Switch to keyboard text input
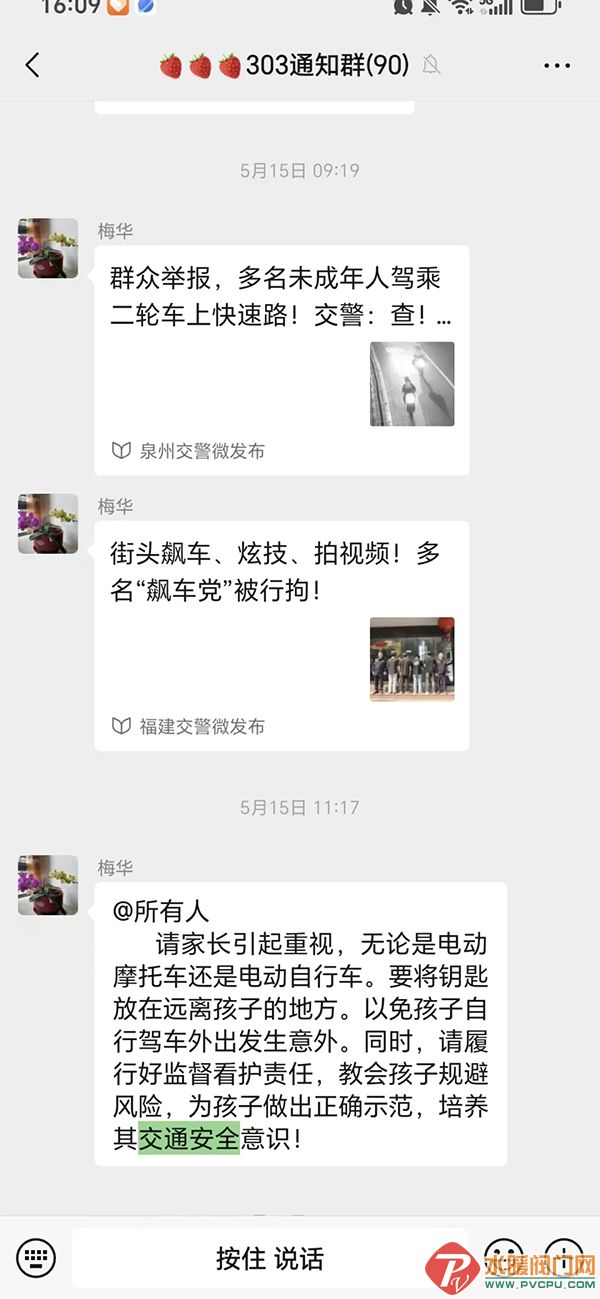This screenshot has width=600, height=1299. tap(36, 1257)
